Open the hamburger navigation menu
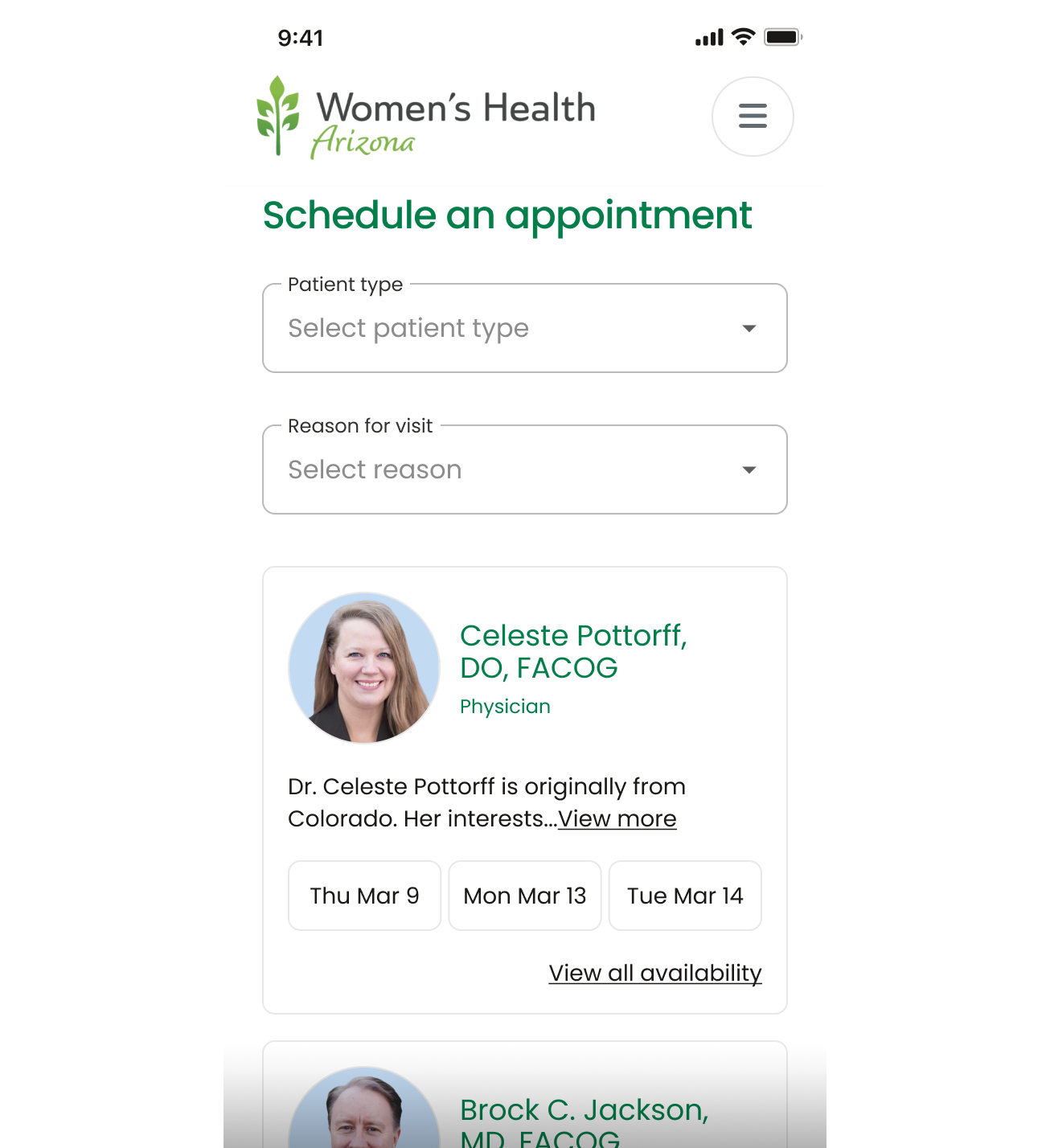Viewport: 1050px width, 1148px height. coord(753,116)
